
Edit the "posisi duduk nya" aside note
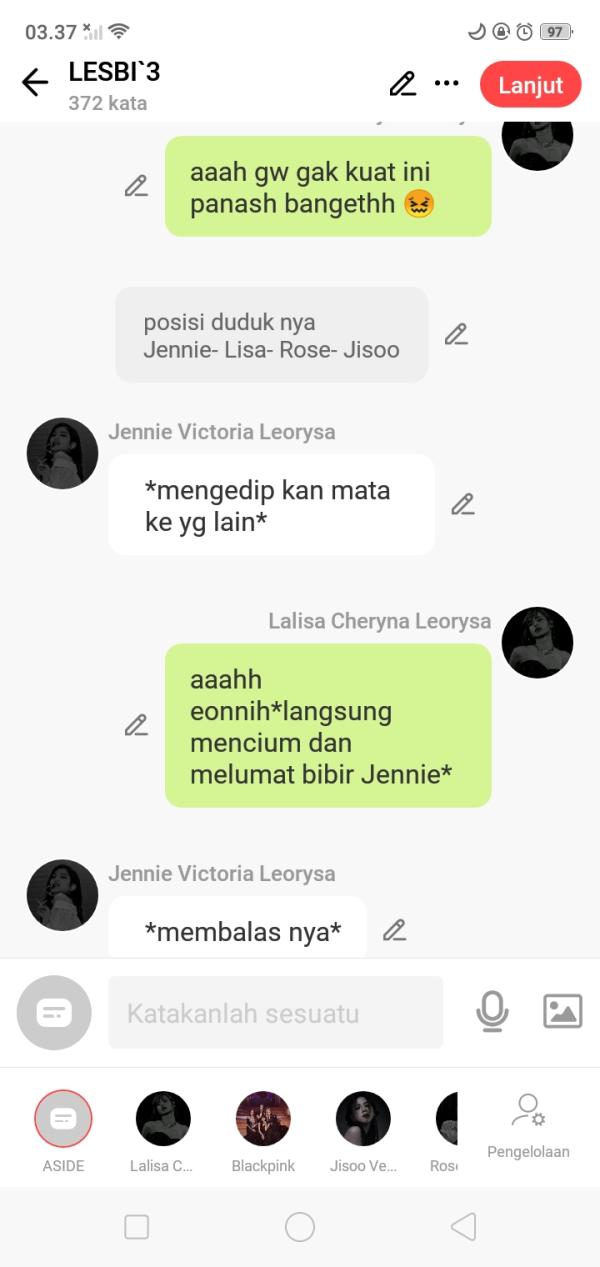pos(456,335)
